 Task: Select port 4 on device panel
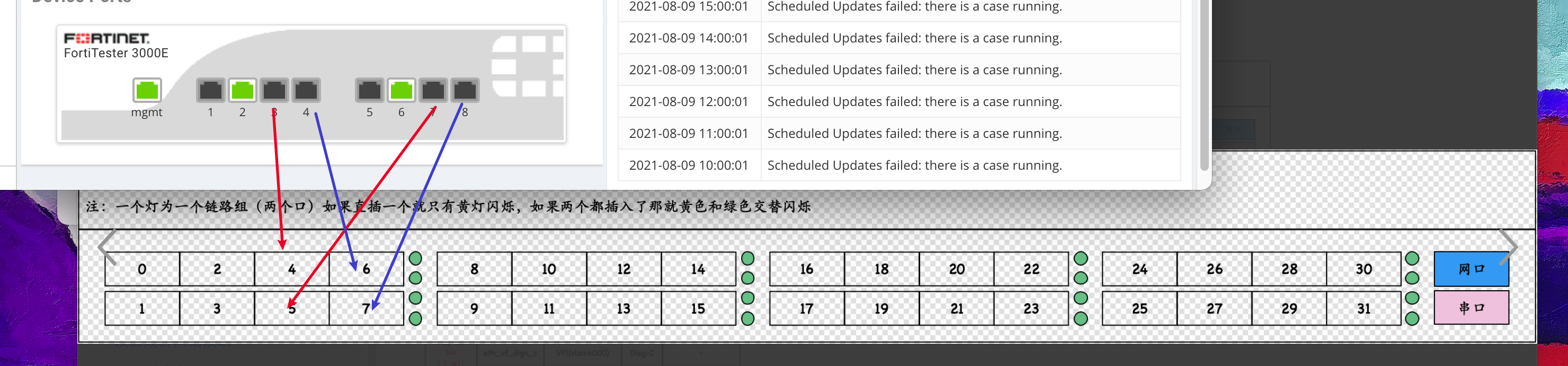[306, 90]
